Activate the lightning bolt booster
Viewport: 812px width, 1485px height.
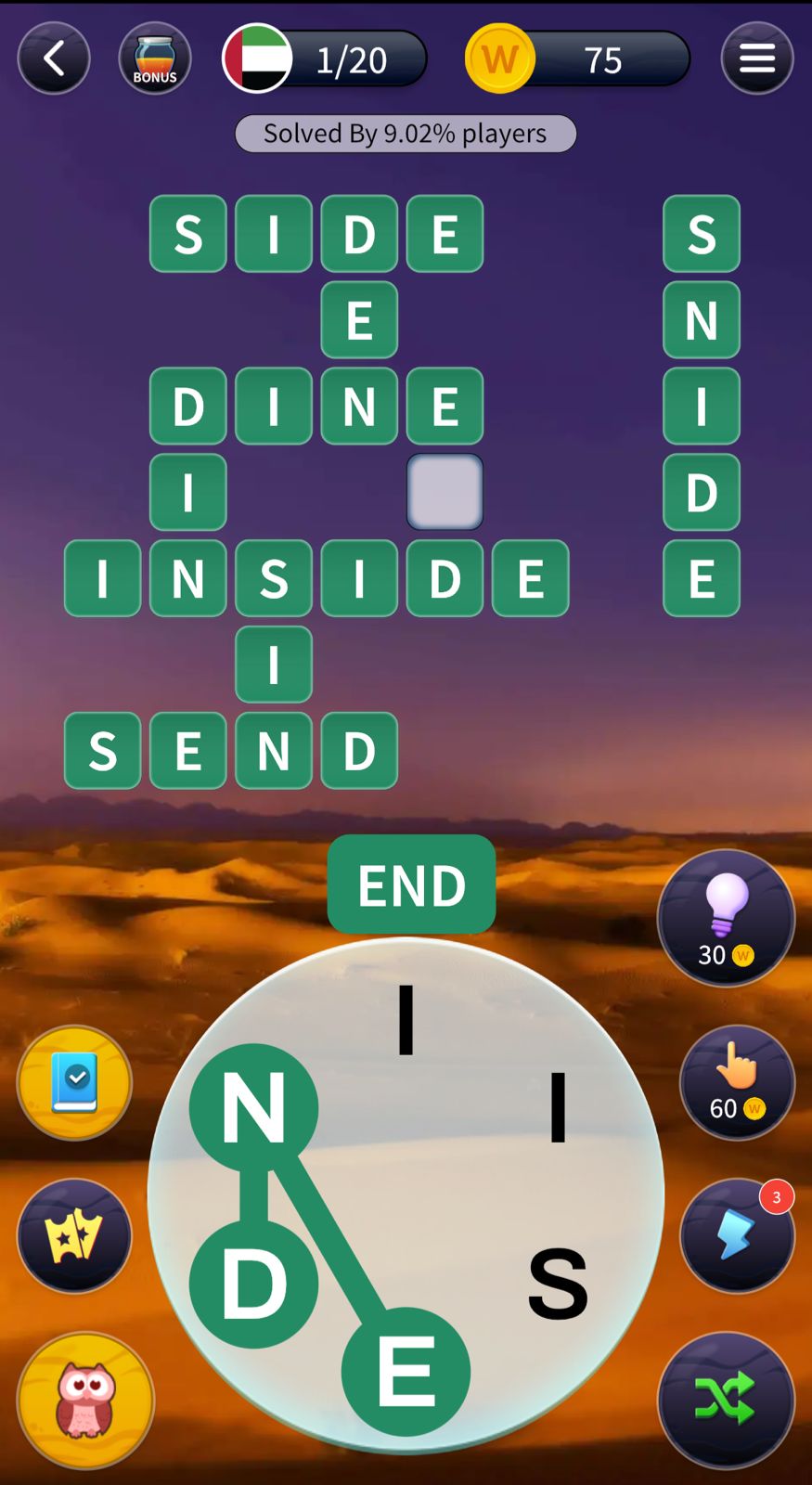[737, 1235]
